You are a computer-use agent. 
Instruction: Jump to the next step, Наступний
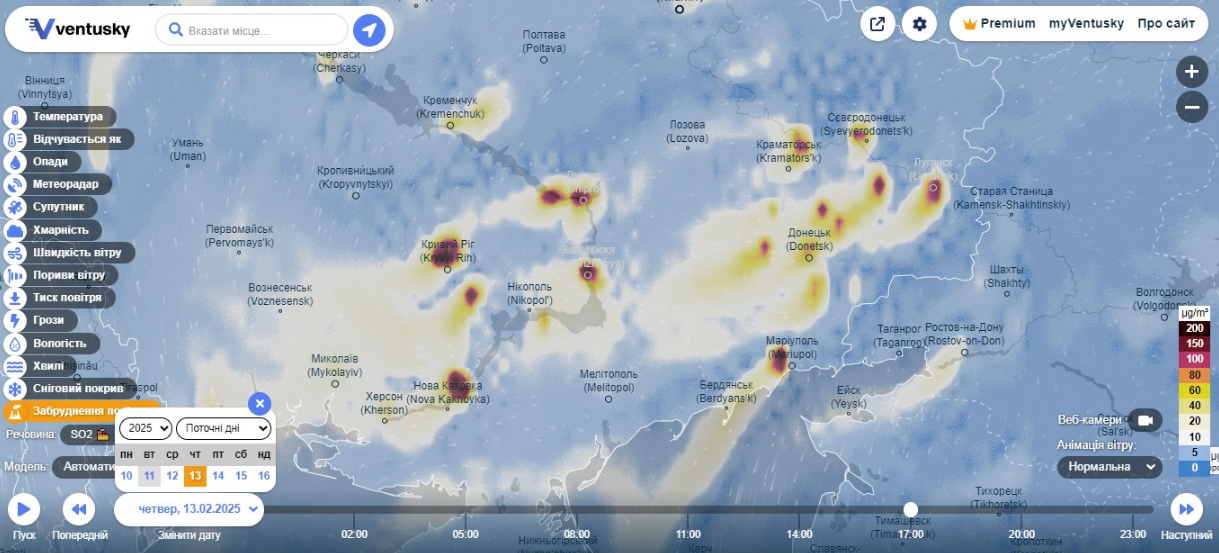pyautogui.click(x=1186, y=510)
